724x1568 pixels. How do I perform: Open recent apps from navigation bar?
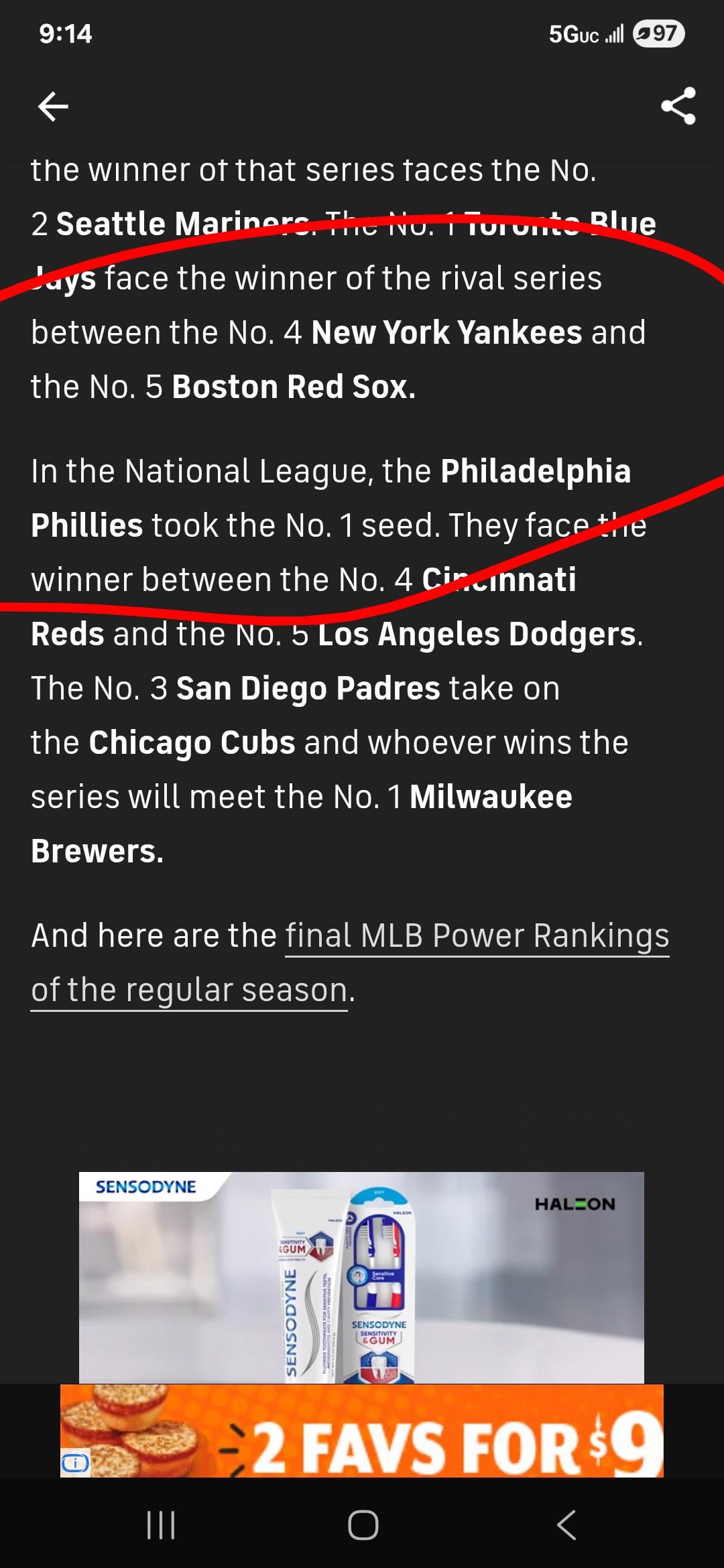coord(161,1526)
